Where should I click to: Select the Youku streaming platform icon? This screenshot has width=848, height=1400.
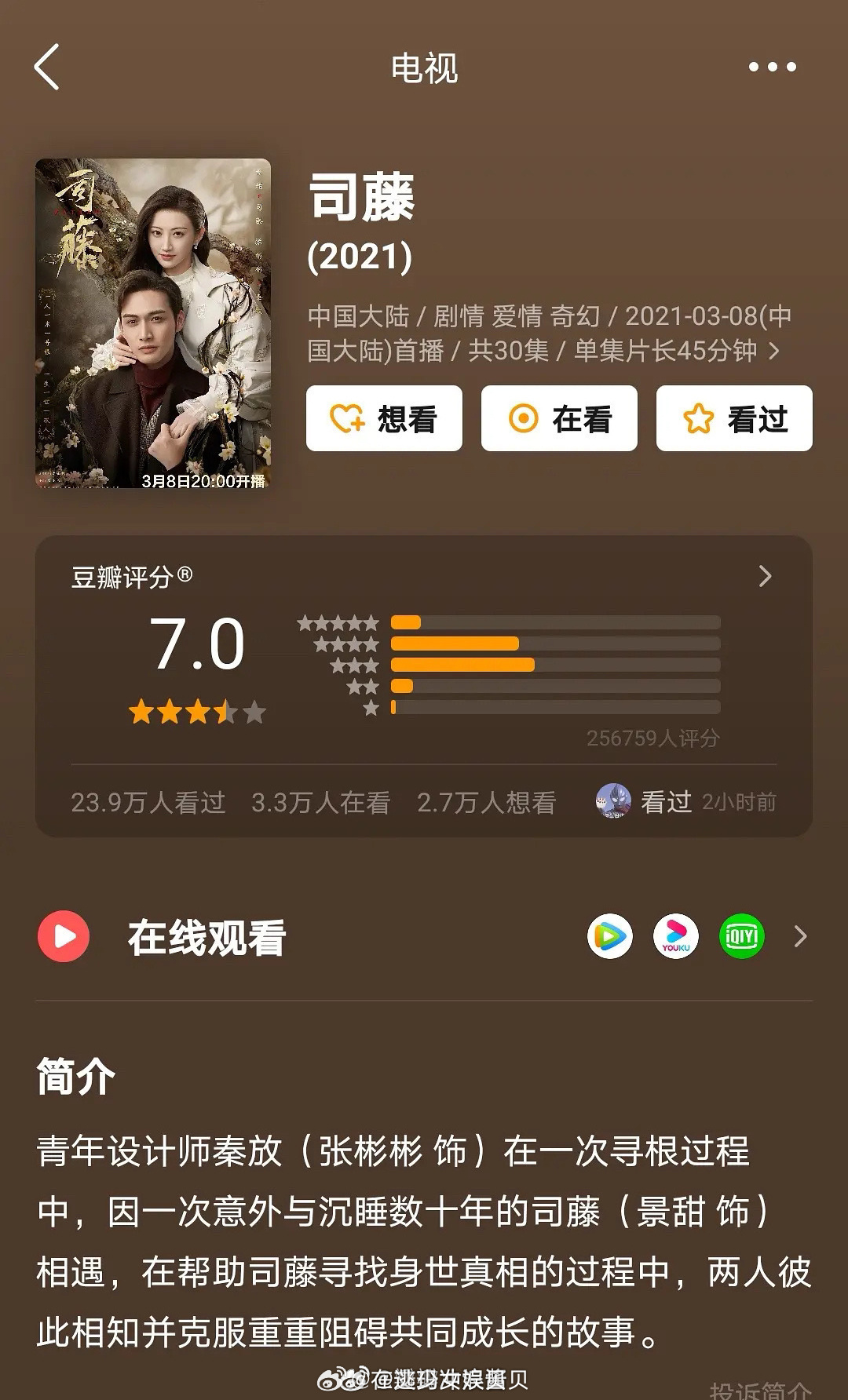coord(675,936)
